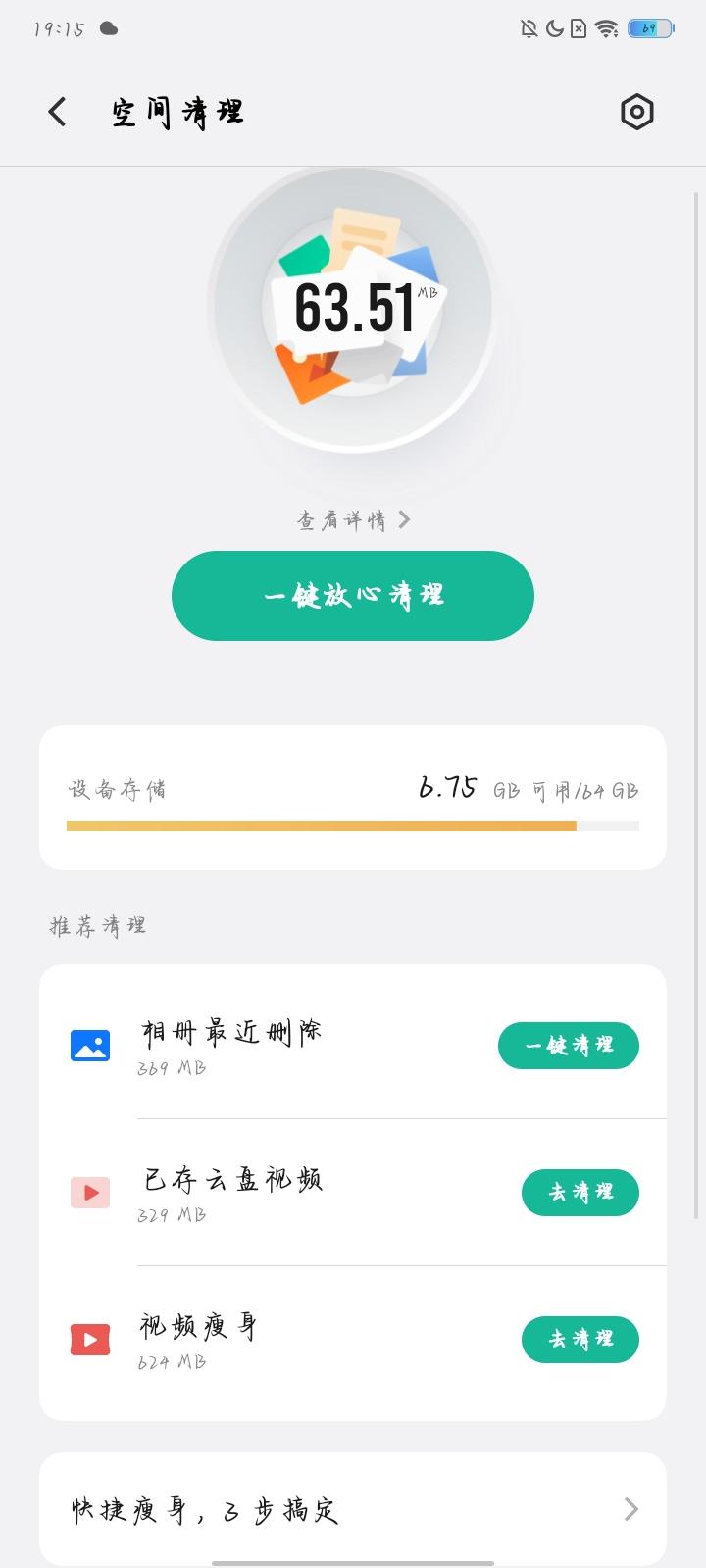This screenshot has width=706, height=1568.
Task: Open 快捷瘦身，3步搞定 row
Action: coord(353,1509)
